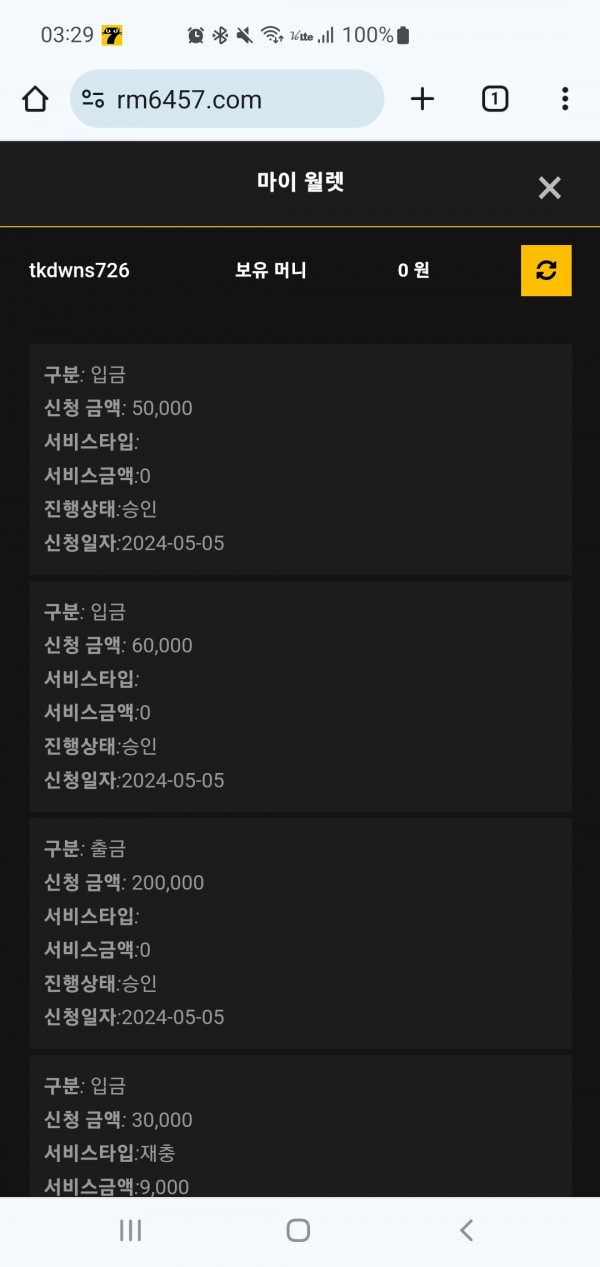Refresh the 보유 머니 balance
600x1267 pixels.
click(546, 270)
